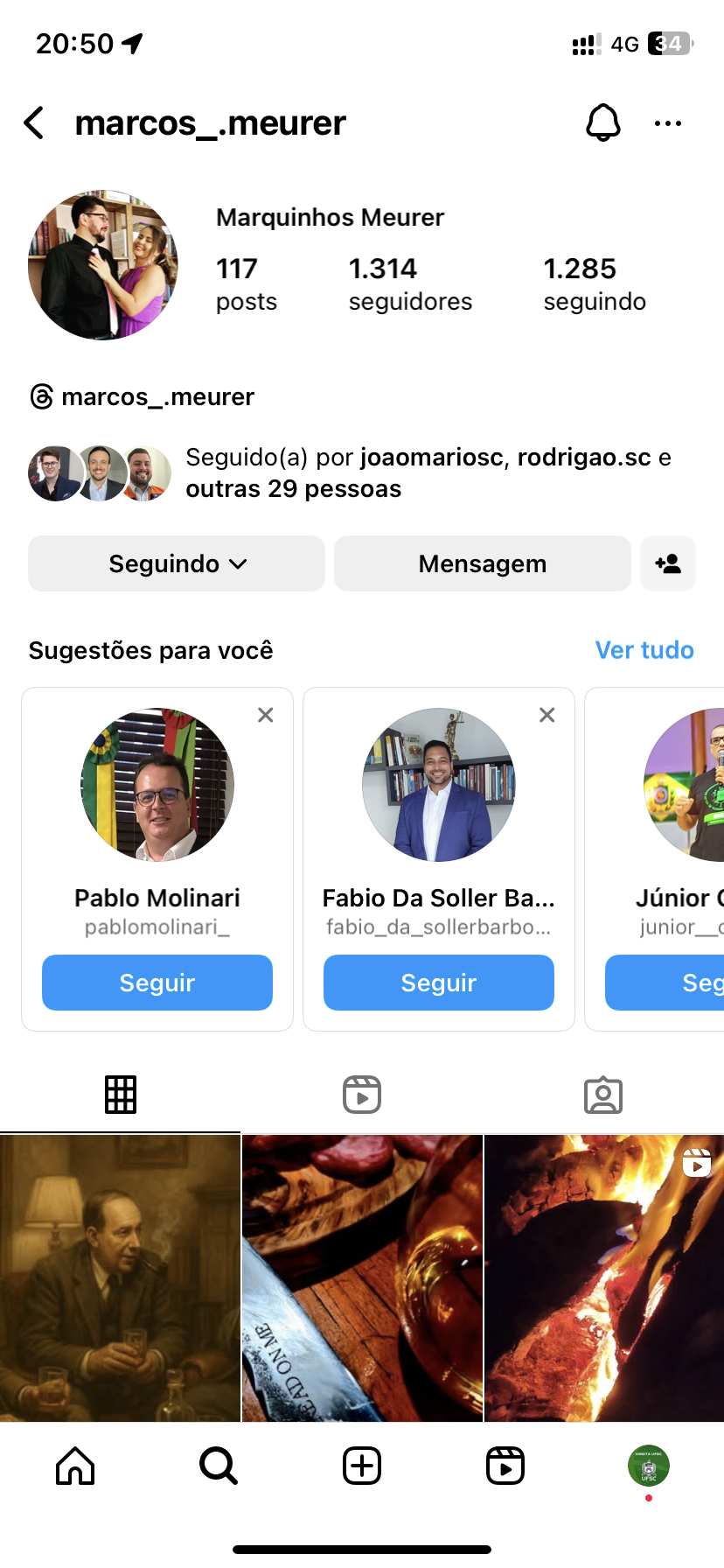Screen dimensions: 724x1568
Task: Switch to the tagged photos tab
Action: click(x=603, y=1095)
